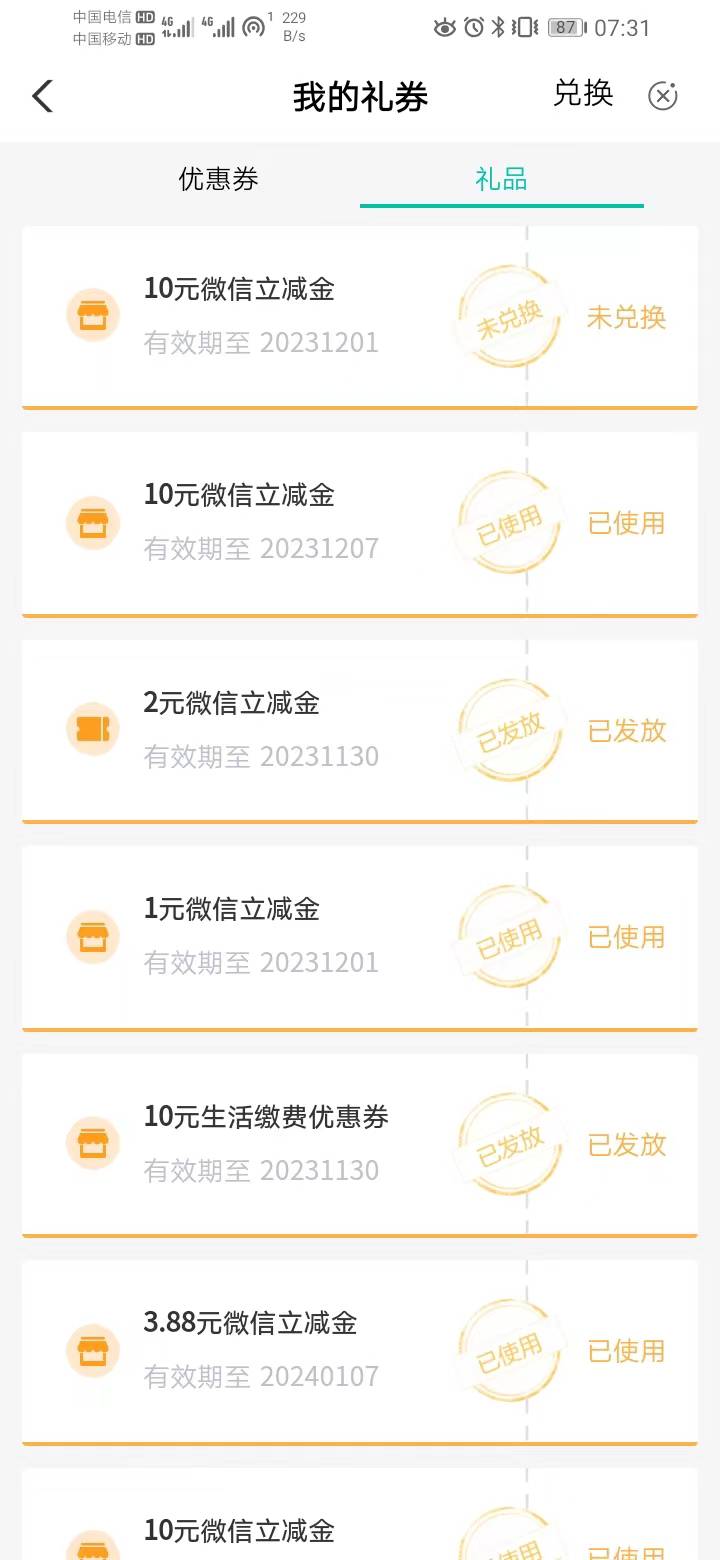Close the page with the X icon
This screenshot has height=1560, width=720.
[663, 96]
